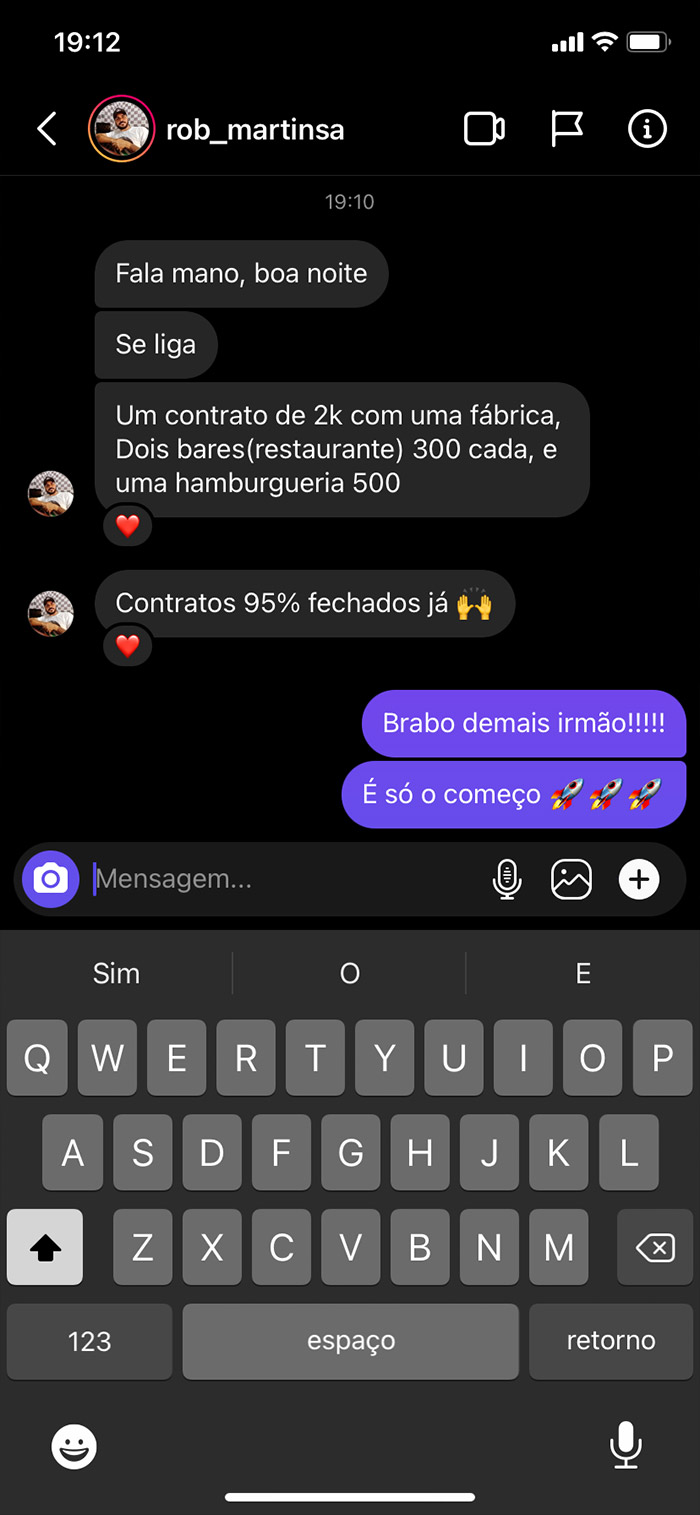Viewport: 700px width, 1515px height.
Task: Tap the heart reaction under the contracts message
Action: (128, 526)
